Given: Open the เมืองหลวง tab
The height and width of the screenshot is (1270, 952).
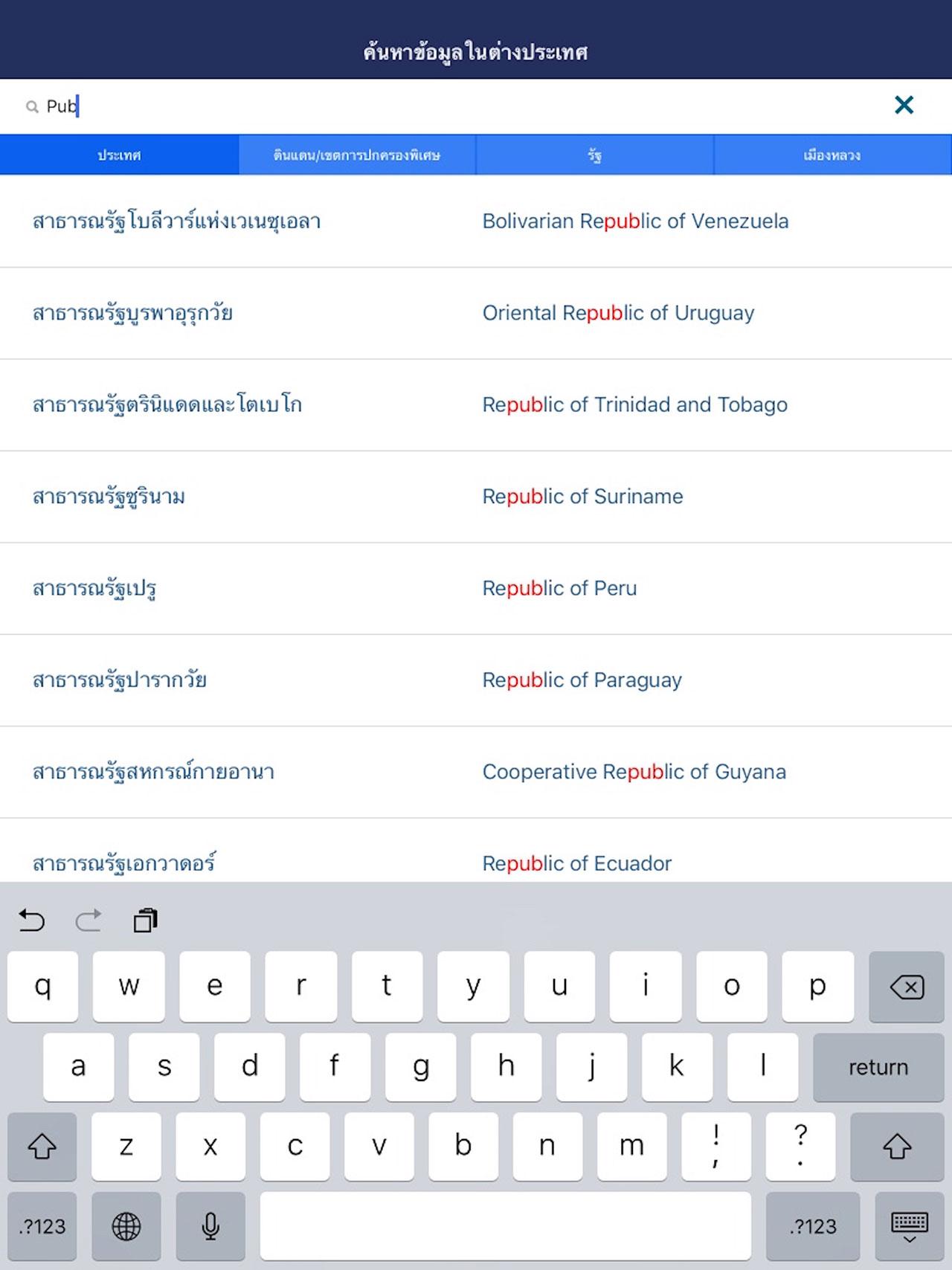Looking at the screenshot, I should tap(832, 155).
